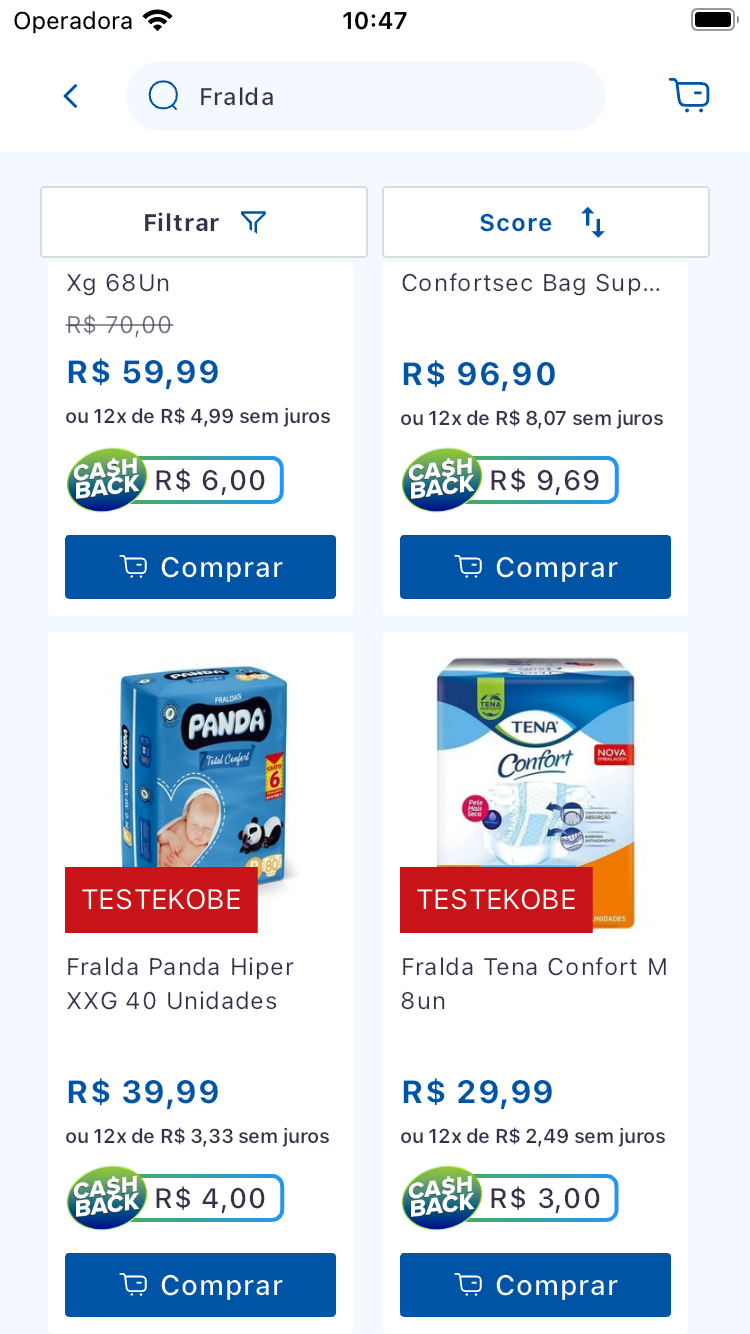Buy the Confortsec Bag product
This screenshot has width=750, height=1334.
[x=535, y=567]
